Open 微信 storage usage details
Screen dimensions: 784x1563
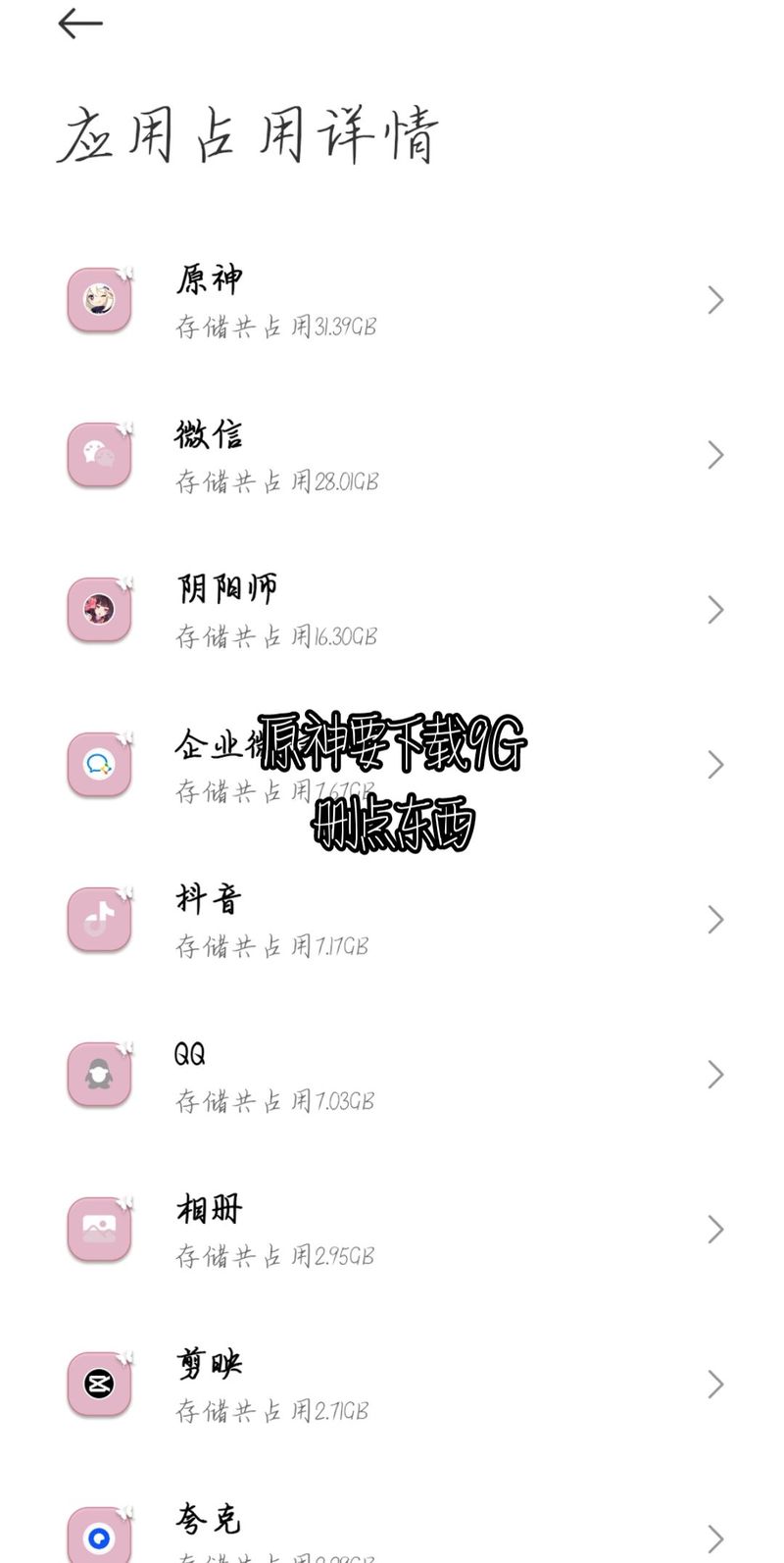392,455
